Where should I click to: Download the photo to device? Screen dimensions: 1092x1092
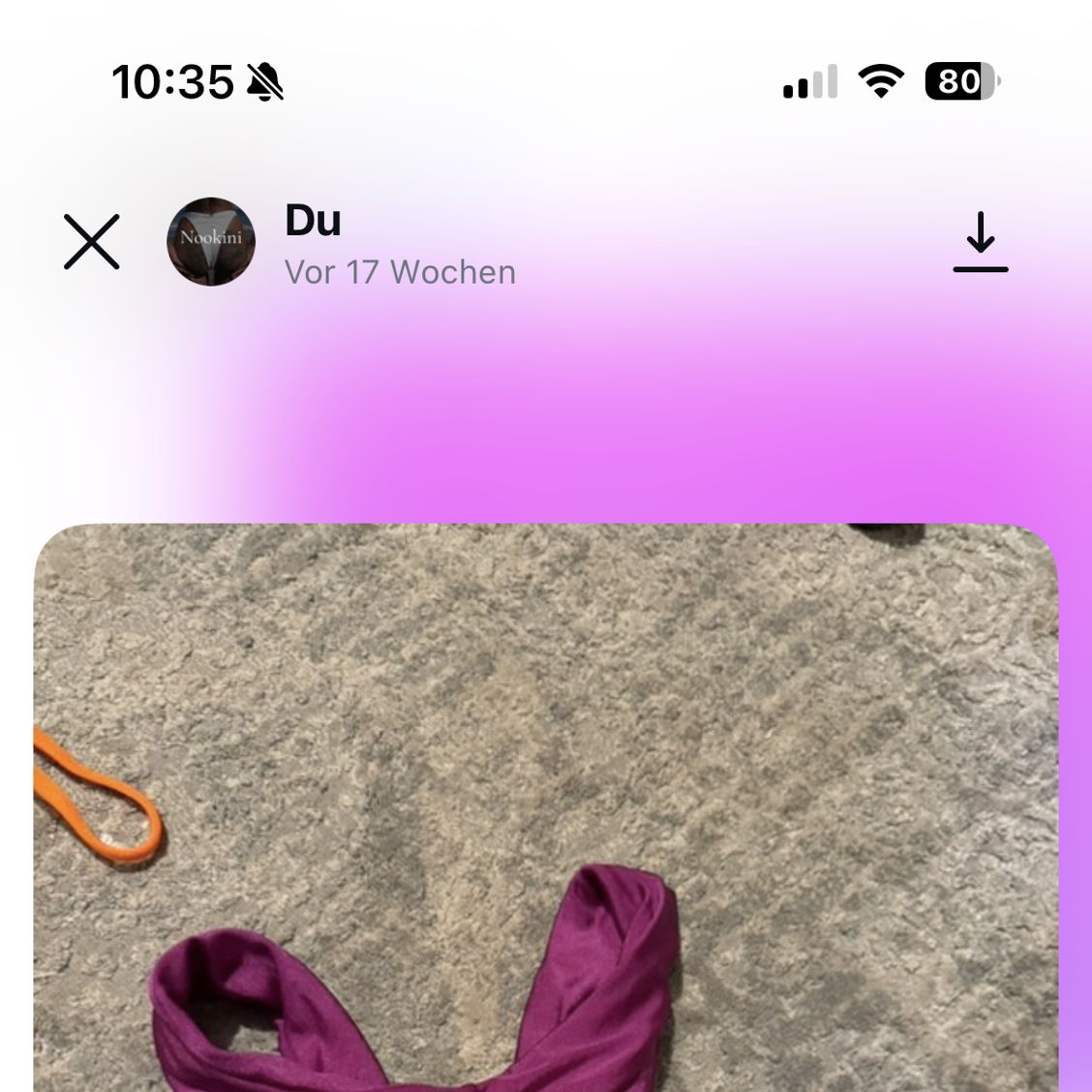(980, 242)
